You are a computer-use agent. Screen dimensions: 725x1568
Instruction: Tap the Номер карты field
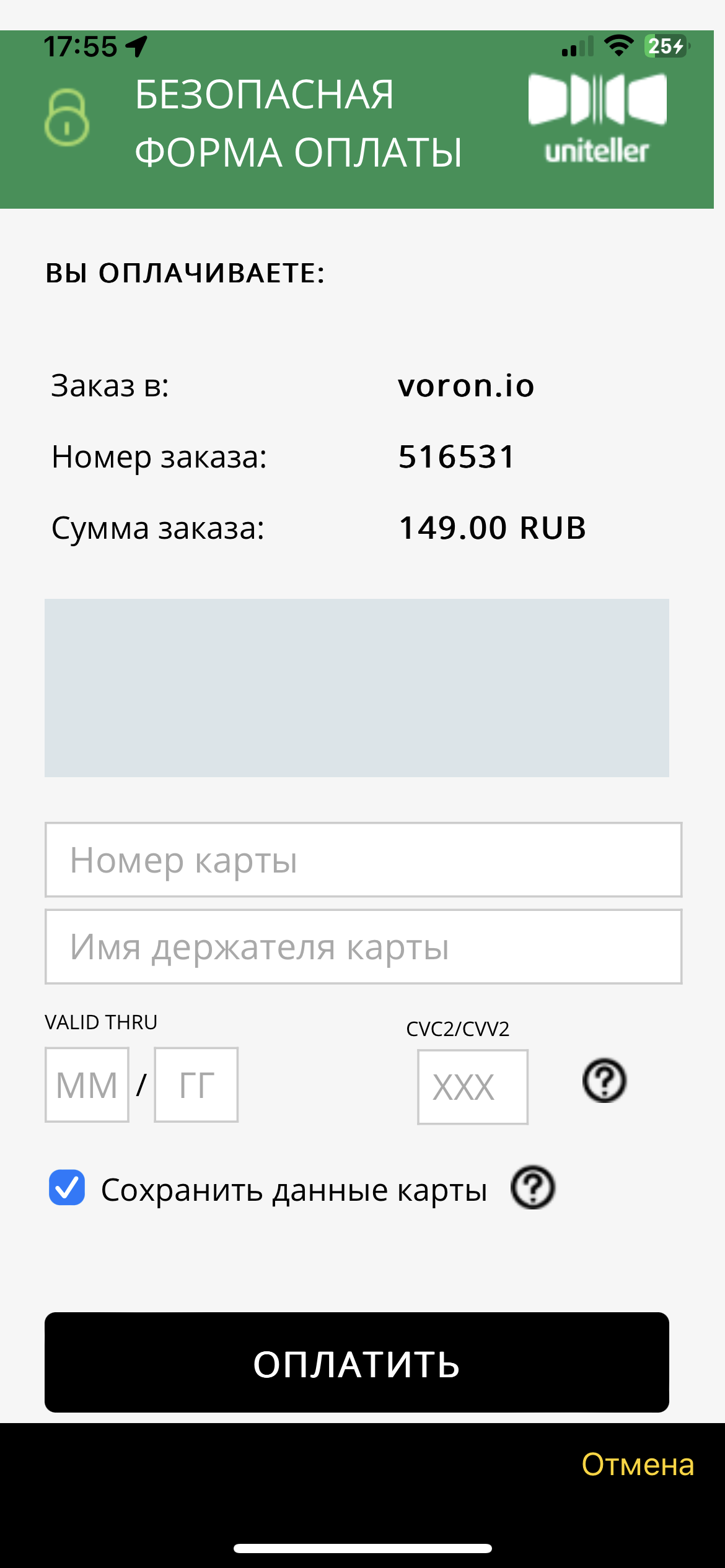click(363, 860)
